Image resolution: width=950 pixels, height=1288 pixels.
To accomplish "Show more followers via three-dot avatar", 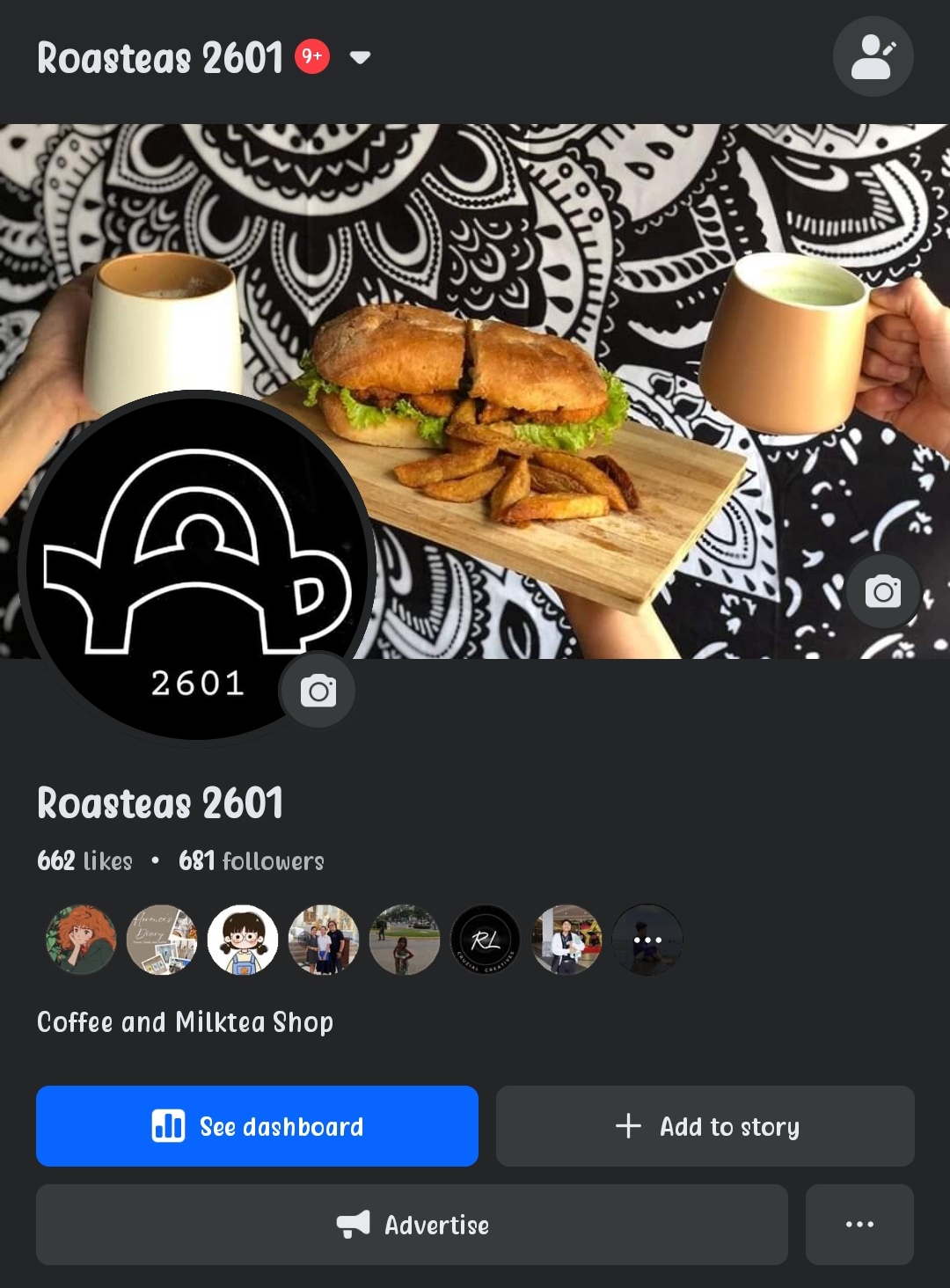I will tap(647, 940).
